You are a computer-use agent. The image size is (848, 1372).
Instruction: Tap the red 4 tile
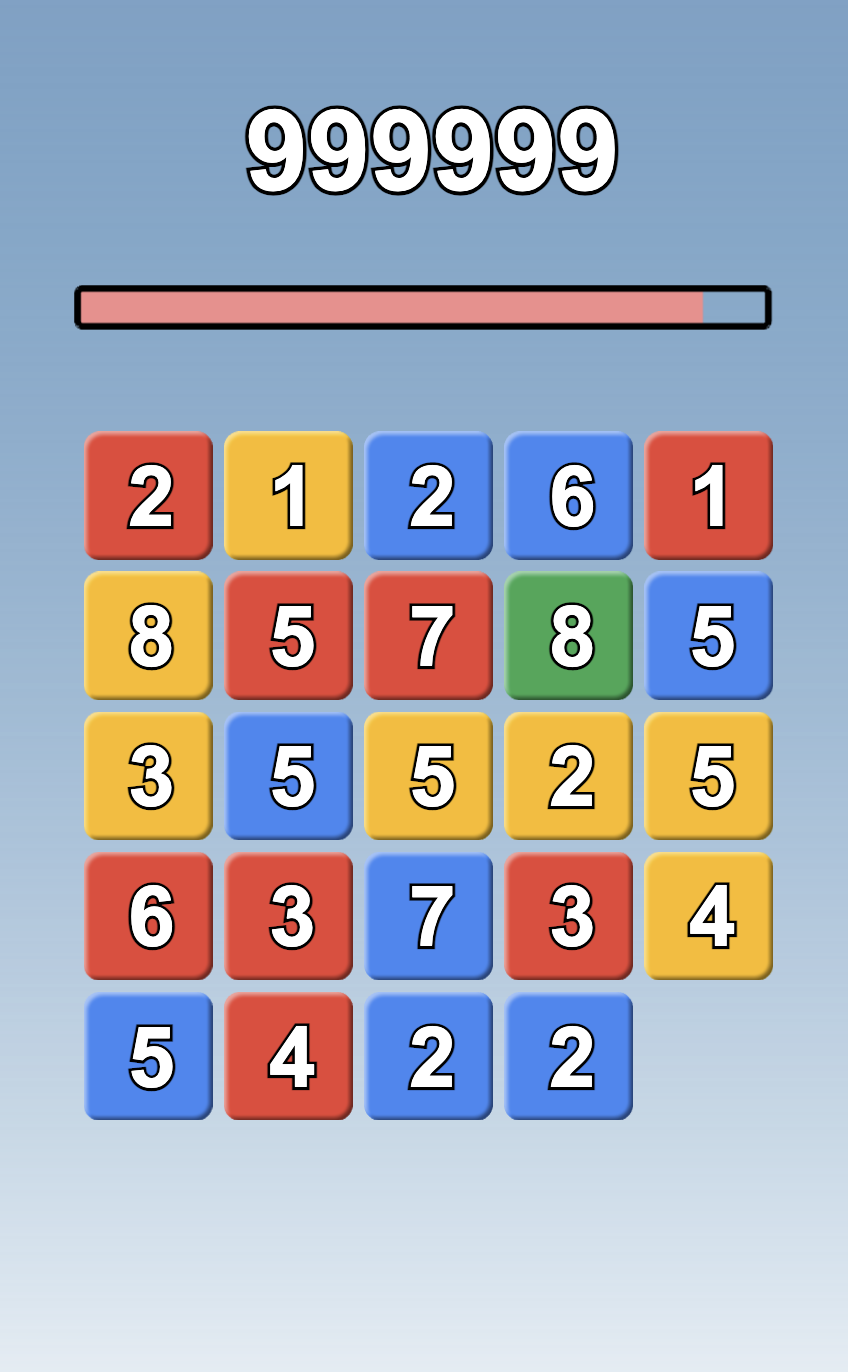pyautogui.click(x=288, y=1055)
